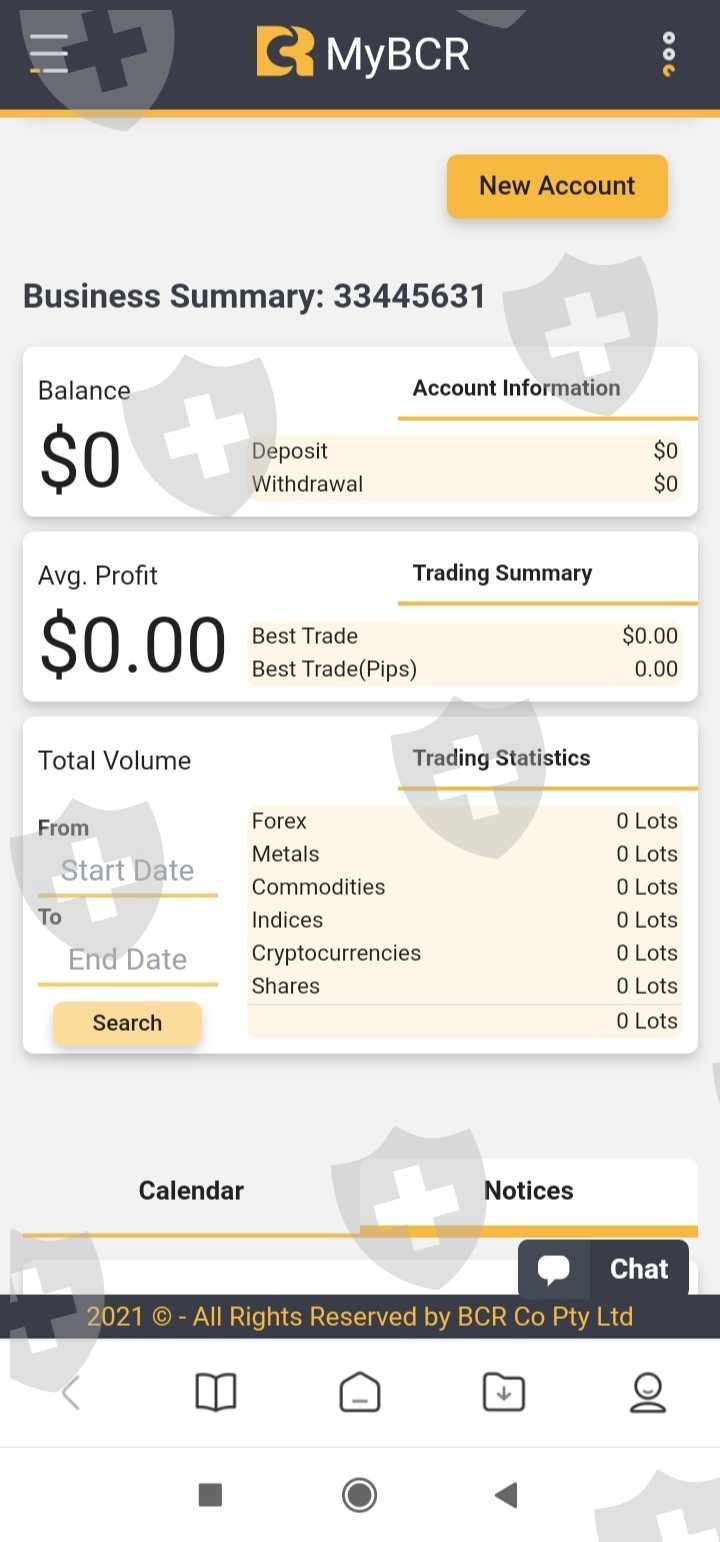The image size is (720, 1542).
Task: Open the browser downloads folder
Action: coord(503,1392)
